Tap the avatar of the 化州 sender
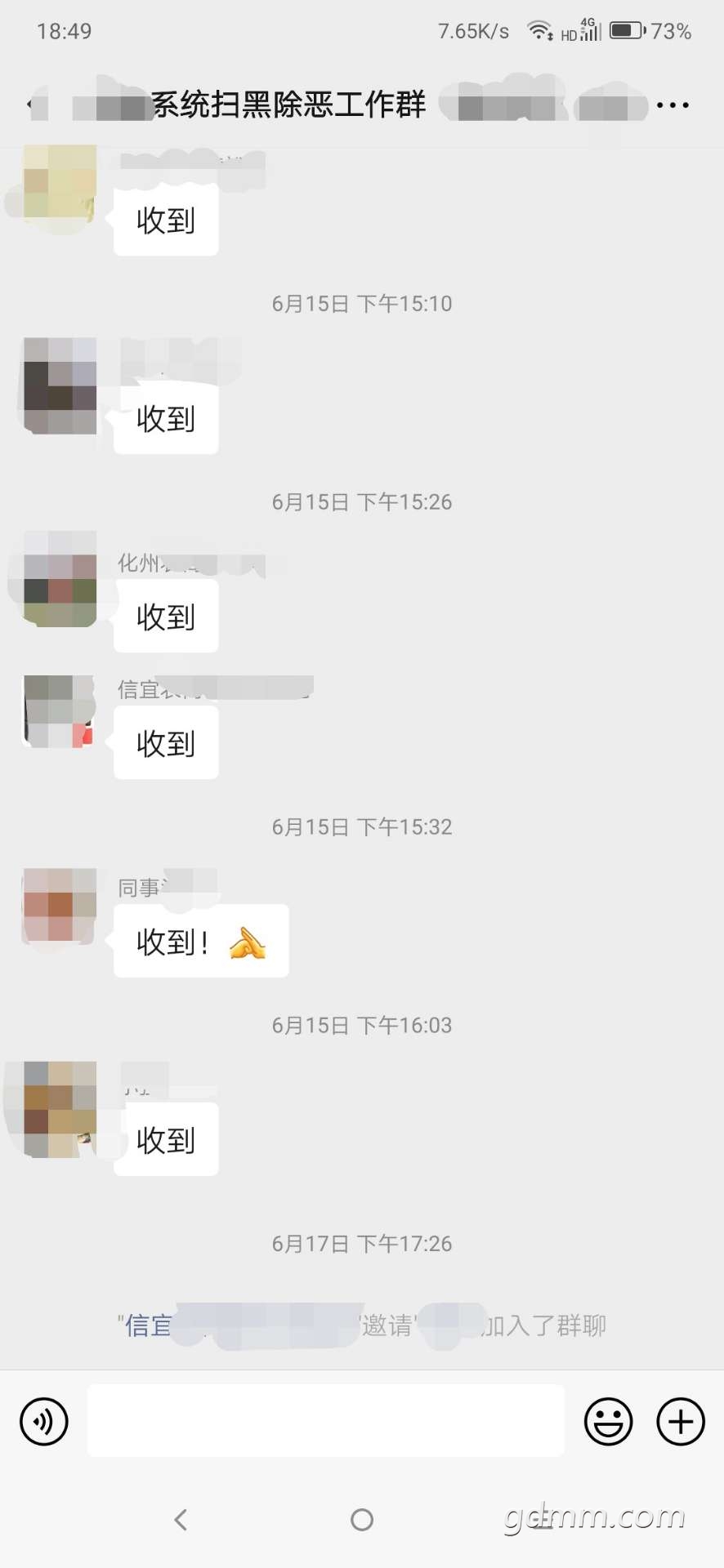The height and width of the screenshot is (1568, 724). (60, 579)
